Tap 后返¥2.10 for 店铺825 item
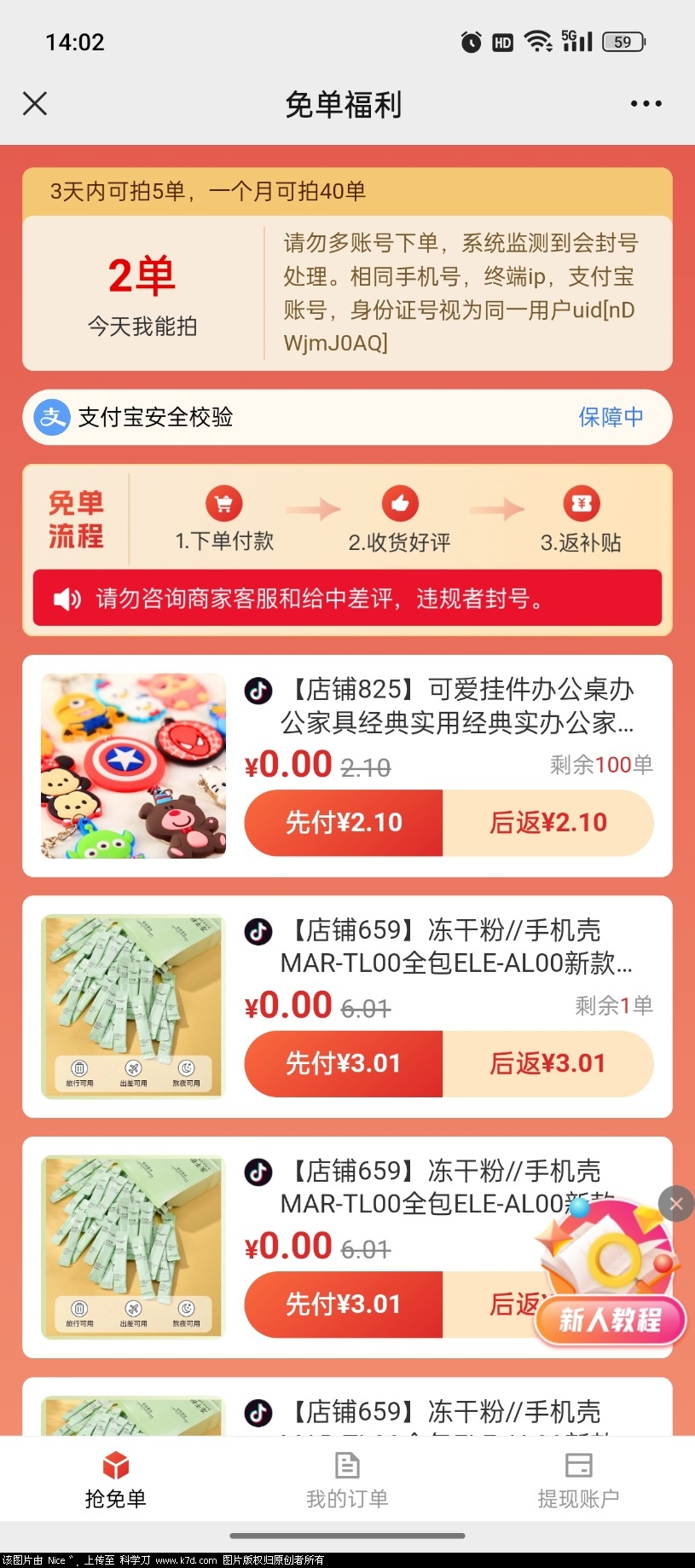This screenshot has width=695, height=1568. pyautogui.click(x=547, y=823)
